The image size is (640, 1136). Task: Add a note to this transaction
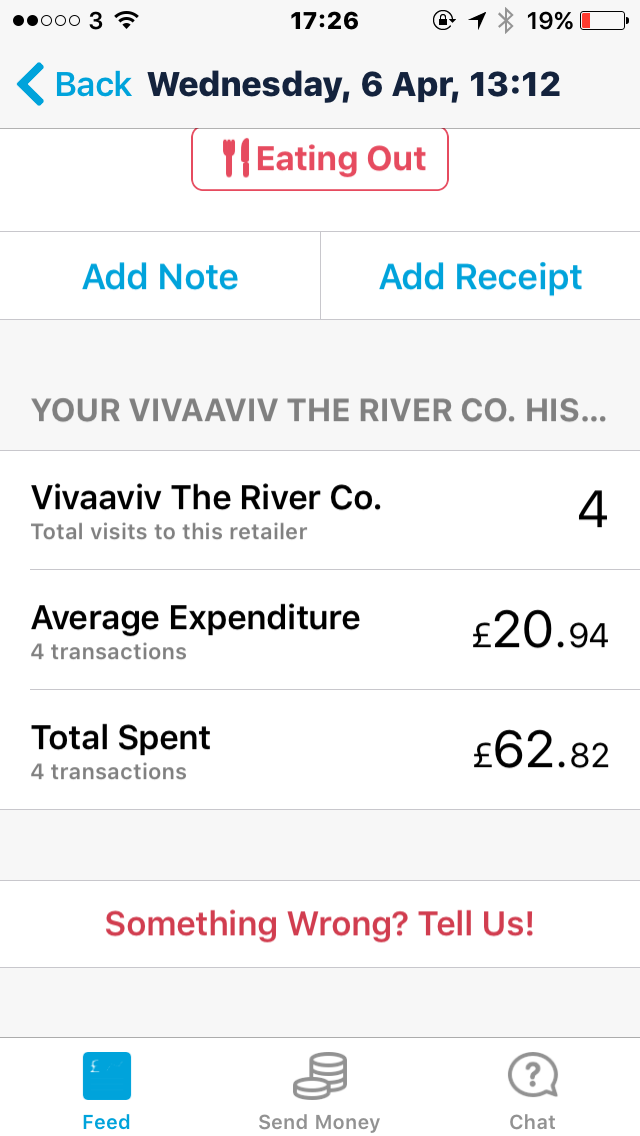click(160, 277)
